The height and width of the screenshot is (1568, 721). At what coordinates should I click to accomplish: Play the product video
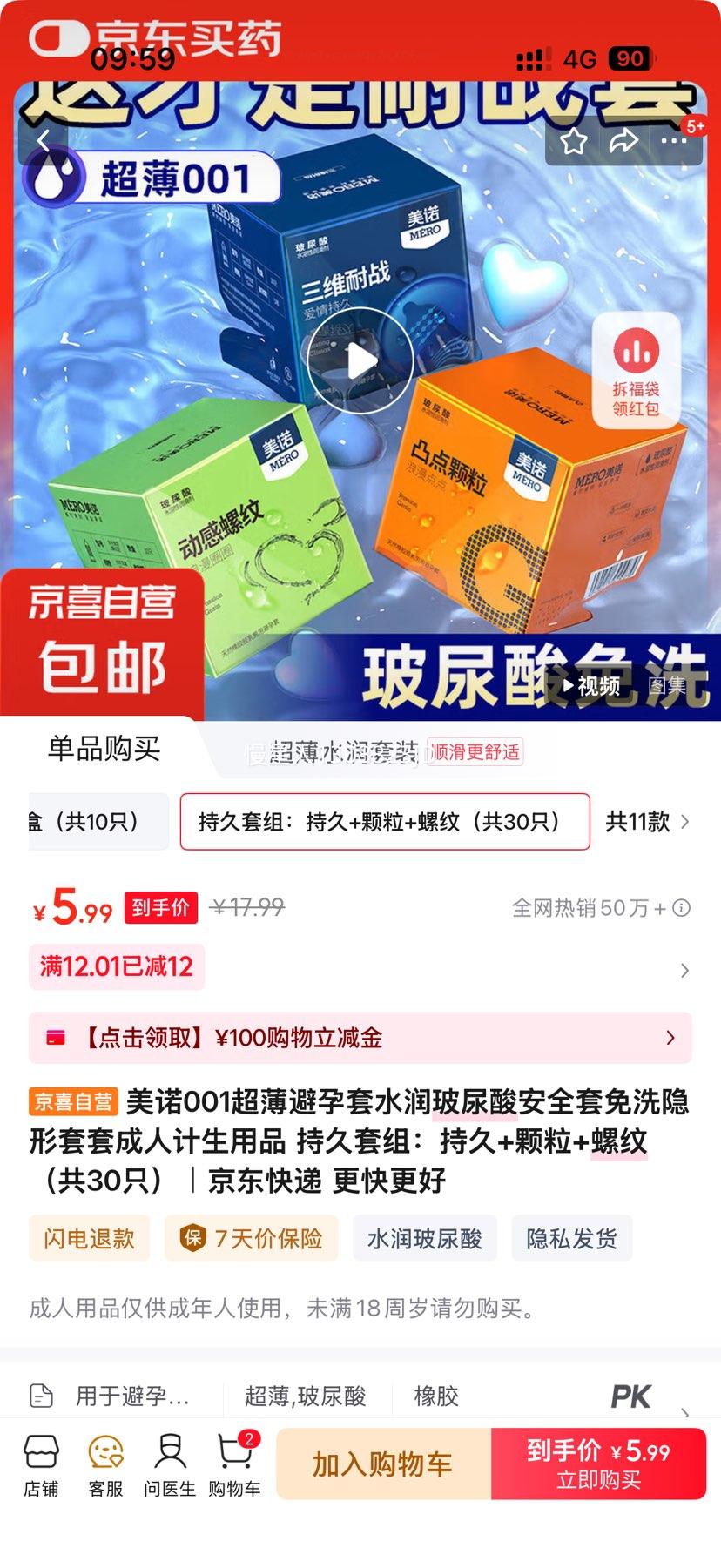tap(361, 360)
